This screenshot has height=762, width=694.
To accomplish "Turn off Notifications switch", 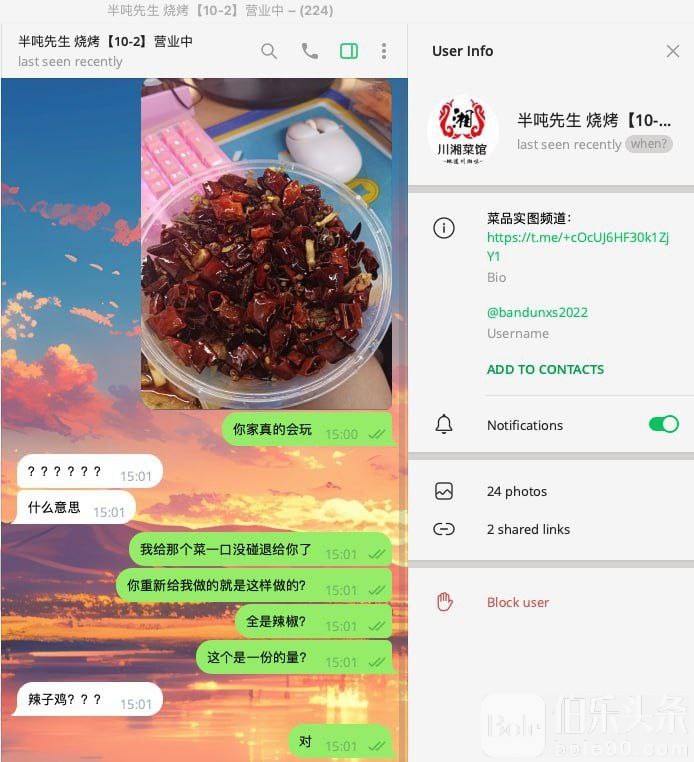I will (x=663, y=424).
